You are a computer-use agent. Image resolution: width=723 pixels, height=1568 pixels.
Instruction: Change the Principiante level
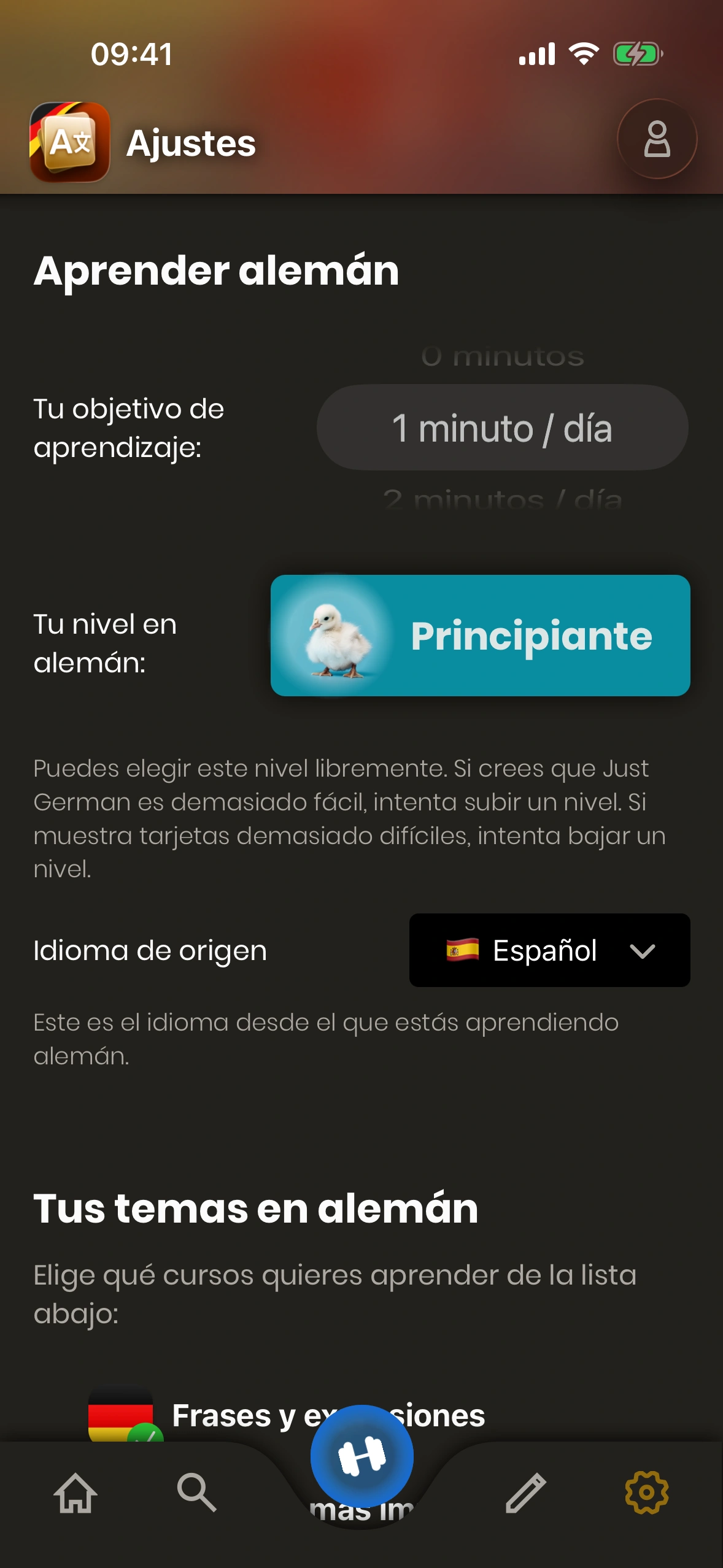(x=480, y=636)
